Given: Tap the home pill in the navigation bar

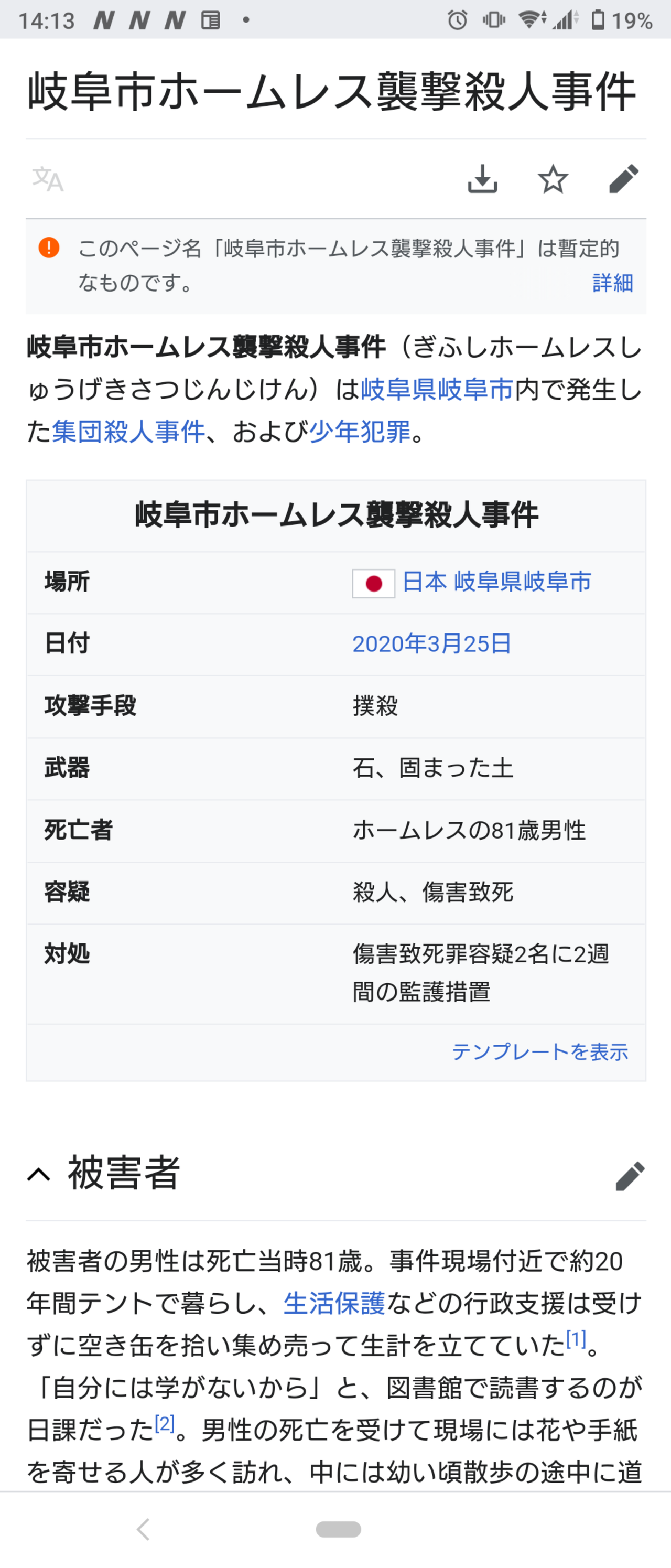Looking at the screenshot, I should click(338, 1529).
